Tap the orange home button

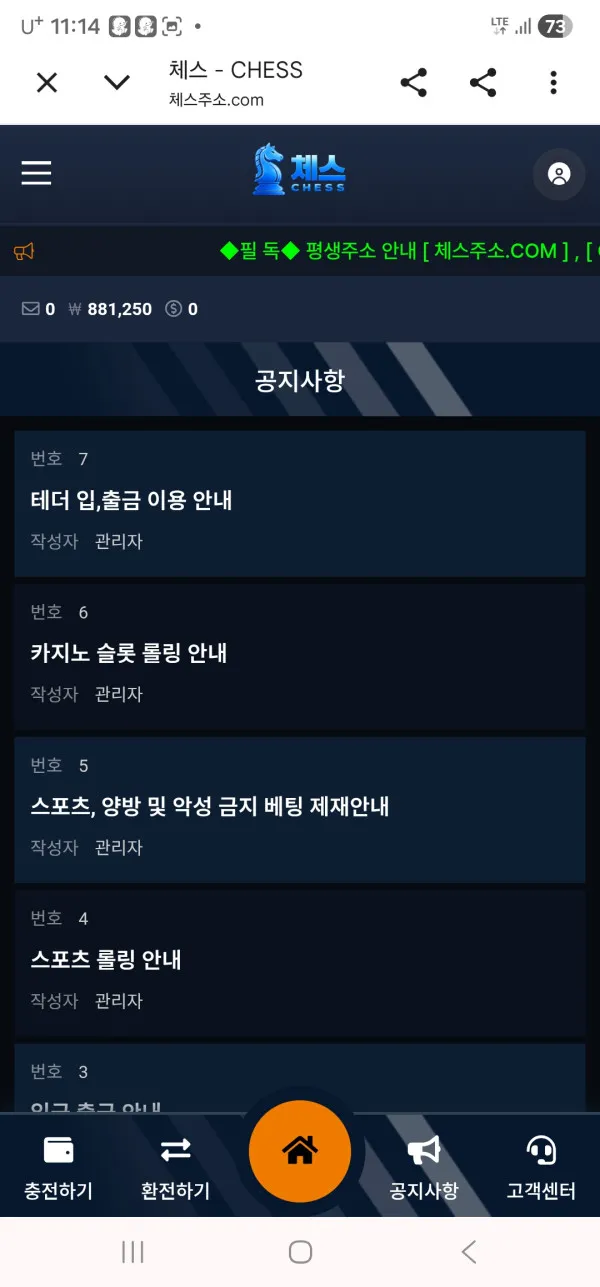[300, 1151]
